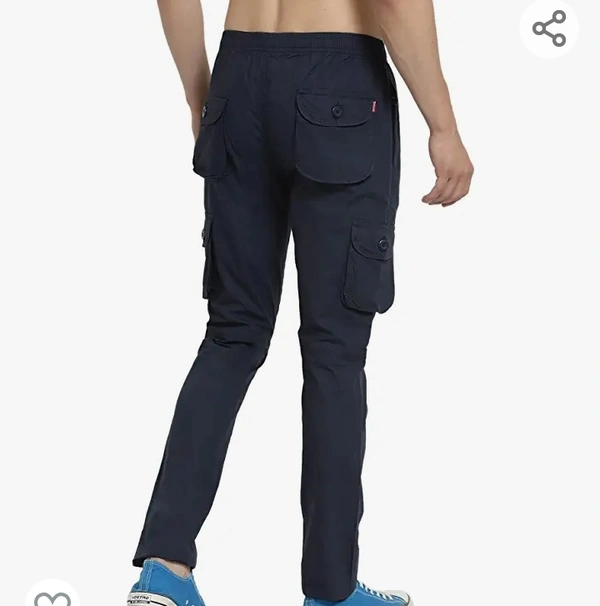Share this cargo pants product
Viewport: 600px width, 606px height.
tap(549, 28)
